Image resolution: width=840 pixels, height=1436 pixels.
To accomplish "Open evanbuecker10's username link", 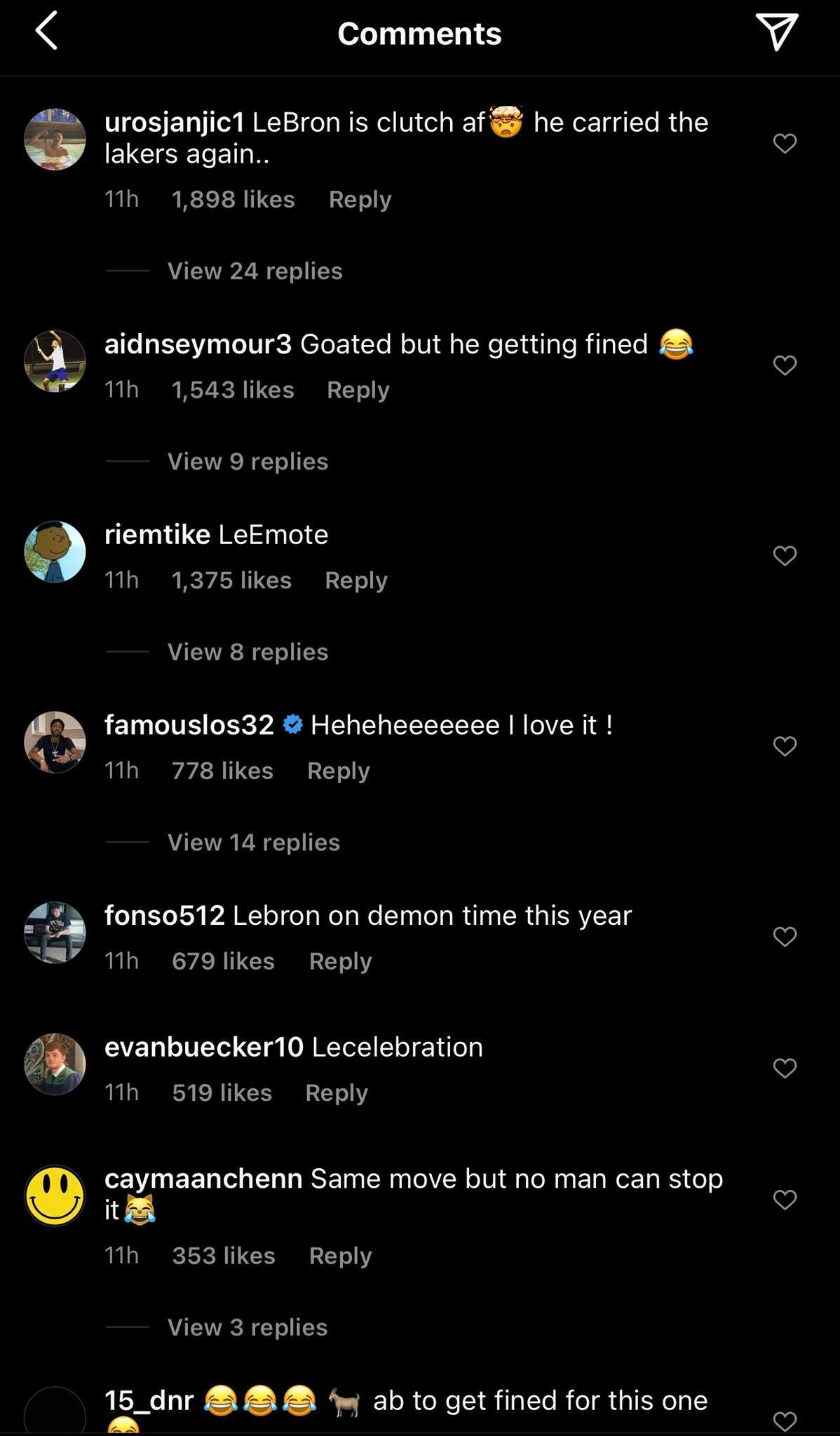I will [203, 1047].
